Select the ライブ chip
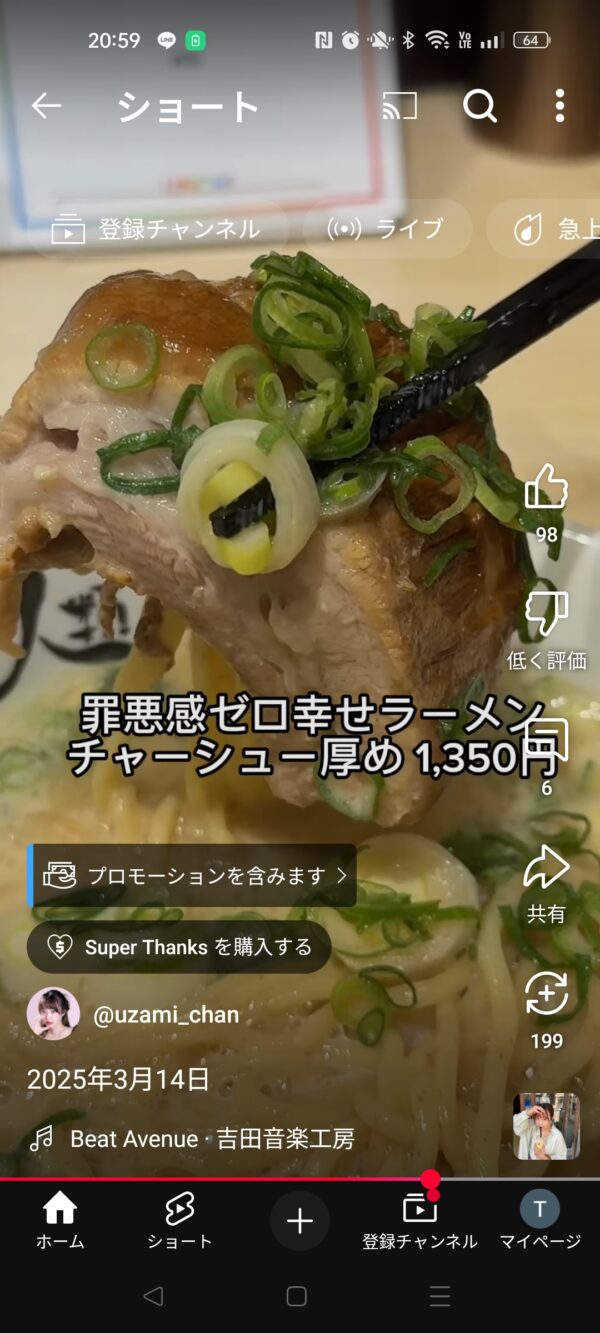600x1333 pixels. tap(386, 229)
